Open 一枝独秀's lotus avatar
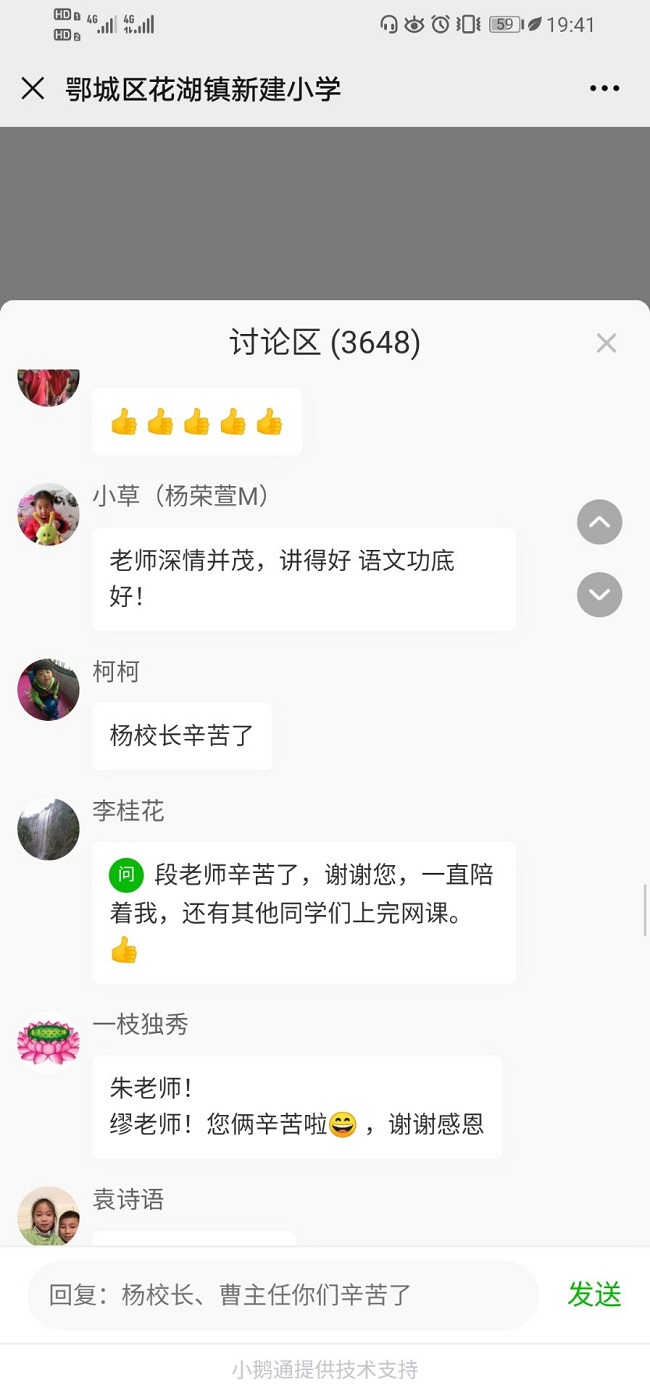This screenshot has width=650, height=1391. tap(48, 1043)
